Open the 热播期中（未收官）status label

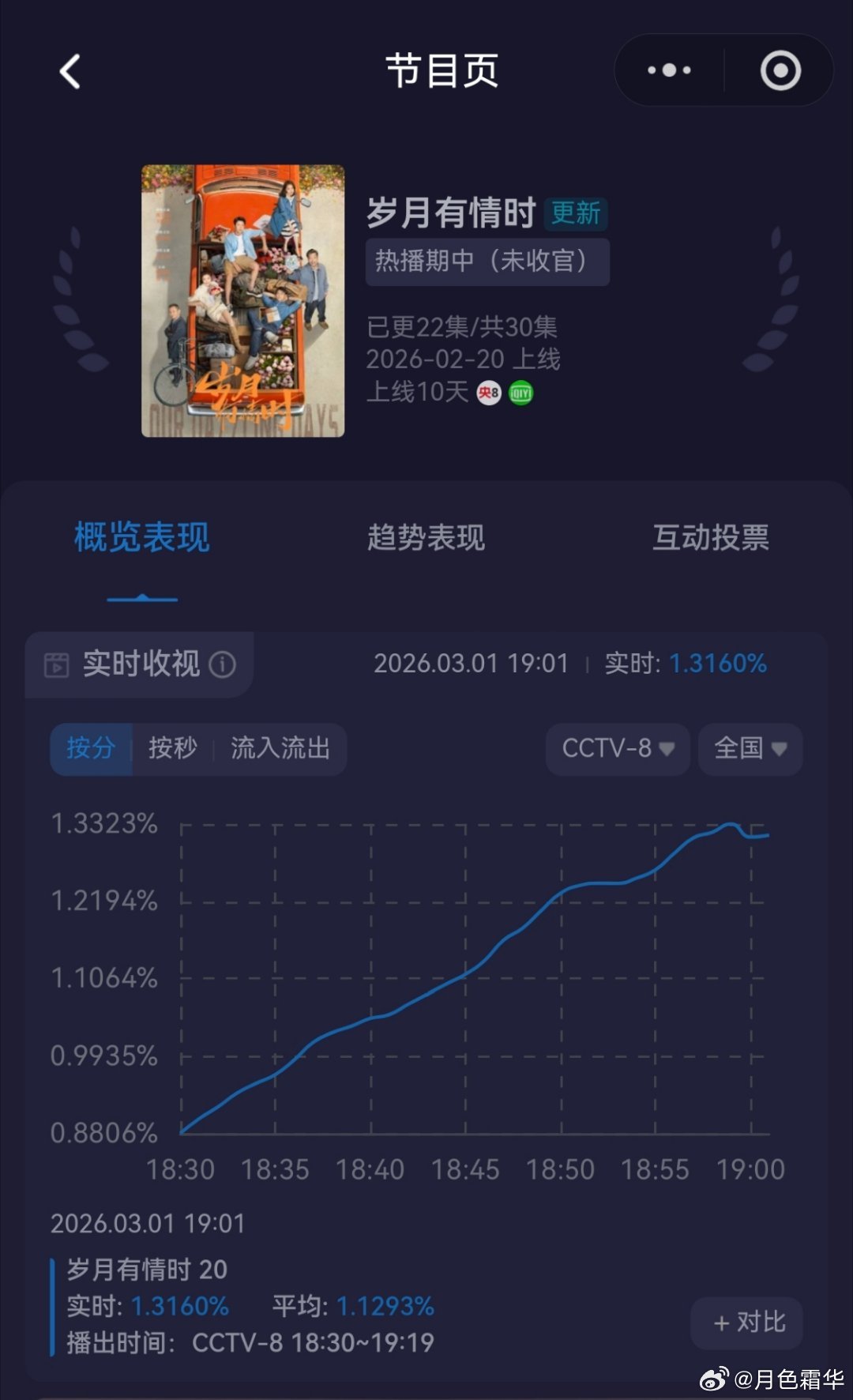click(487, 262)
